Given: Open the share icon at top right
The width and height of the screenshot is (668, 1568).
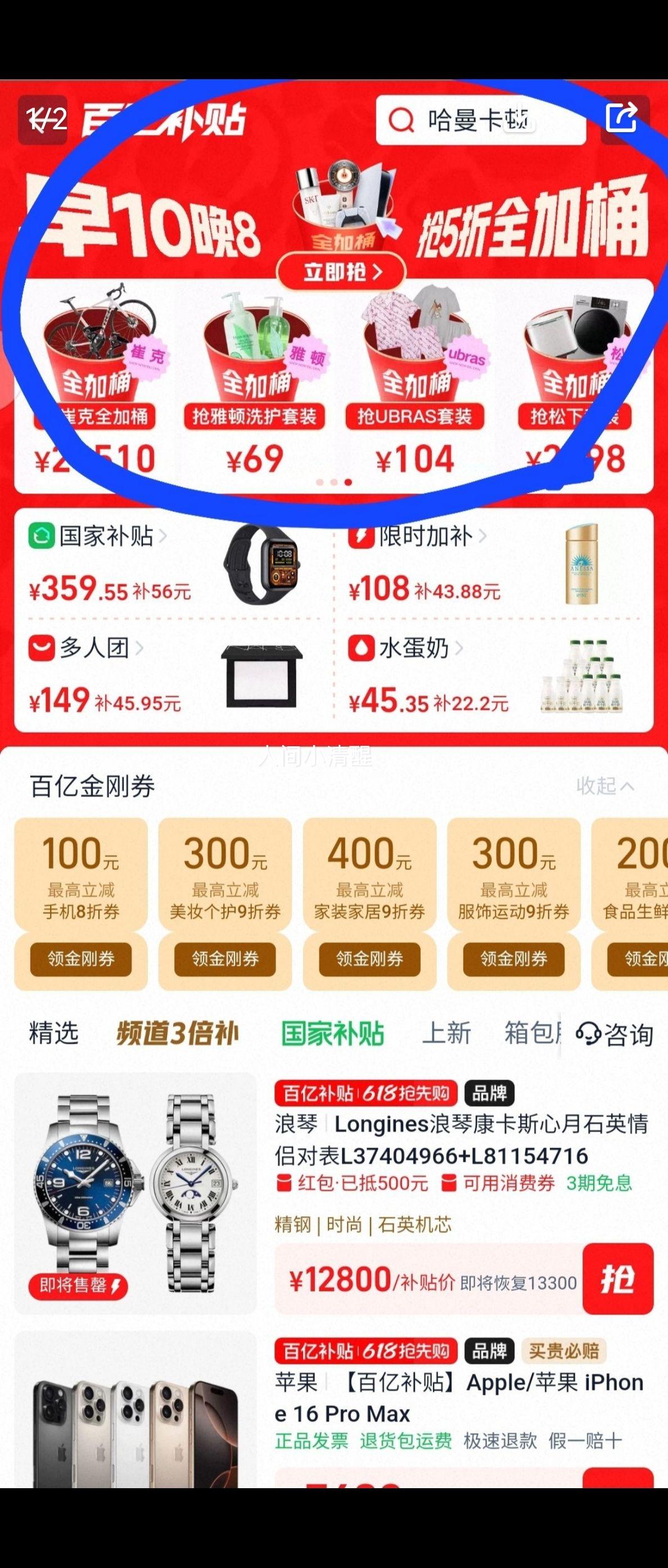Looking at the screenshot, I should pos(622,117).
